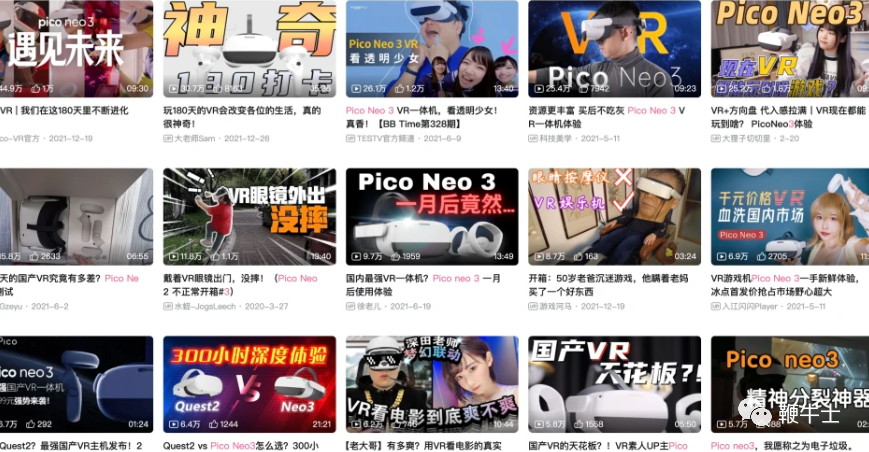Open the VR+方向盘 racing game video

point(789,48)
